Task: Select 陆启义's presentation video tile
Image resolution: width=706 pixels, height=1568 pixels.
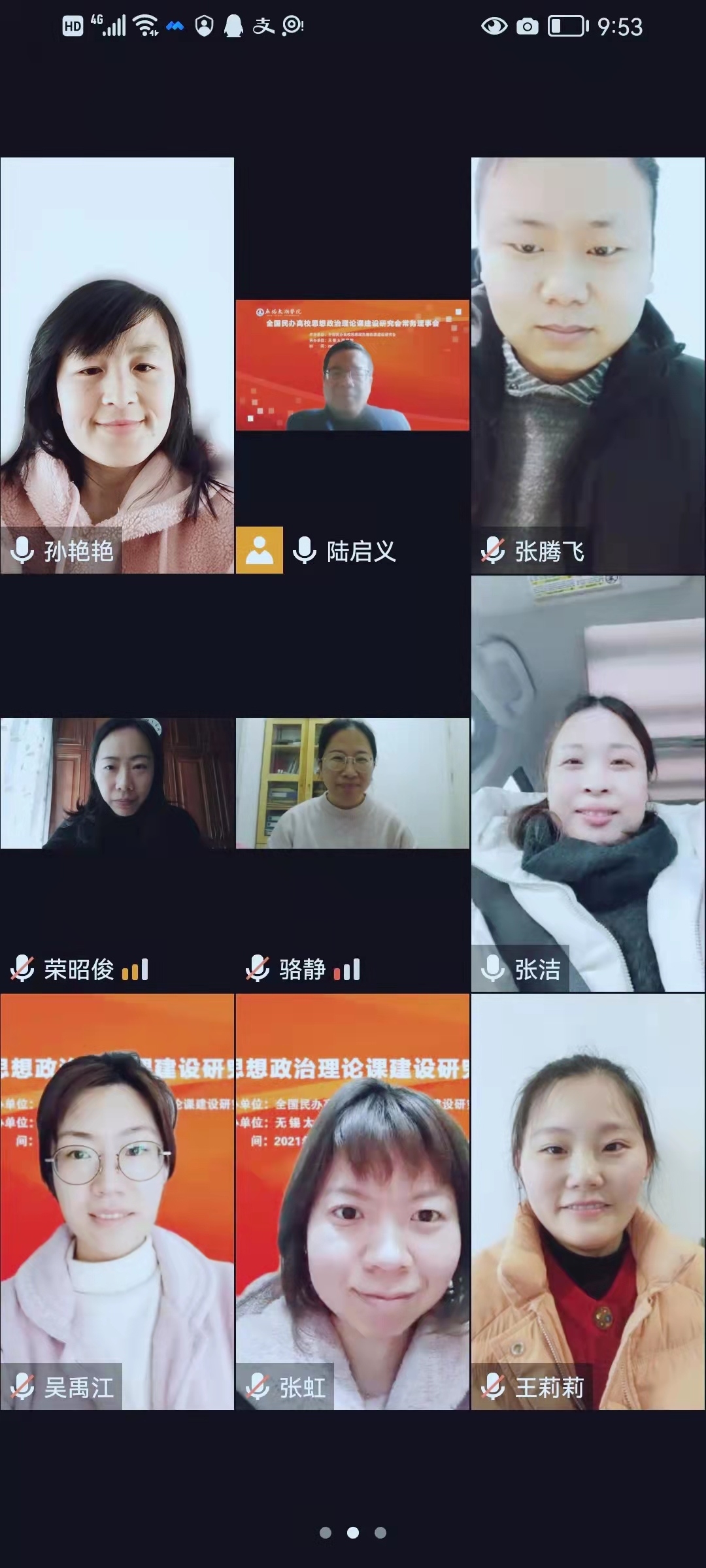Action: pyautogui.click(x=352, y=365)
